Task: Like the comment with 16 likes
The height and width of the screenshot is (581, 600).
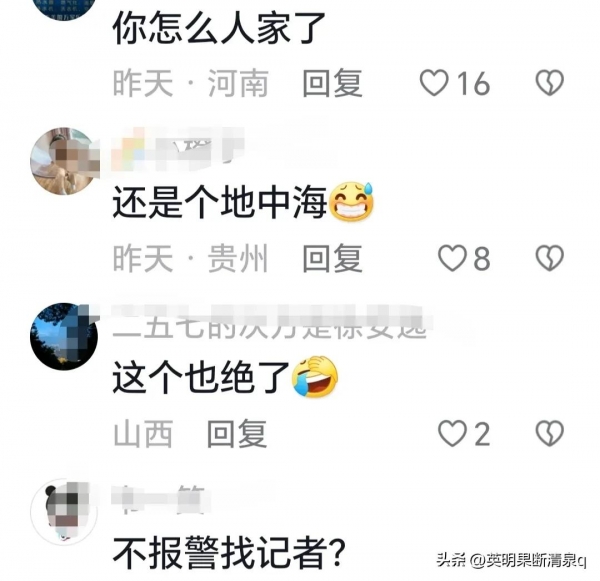Action: tap(435, 84)
